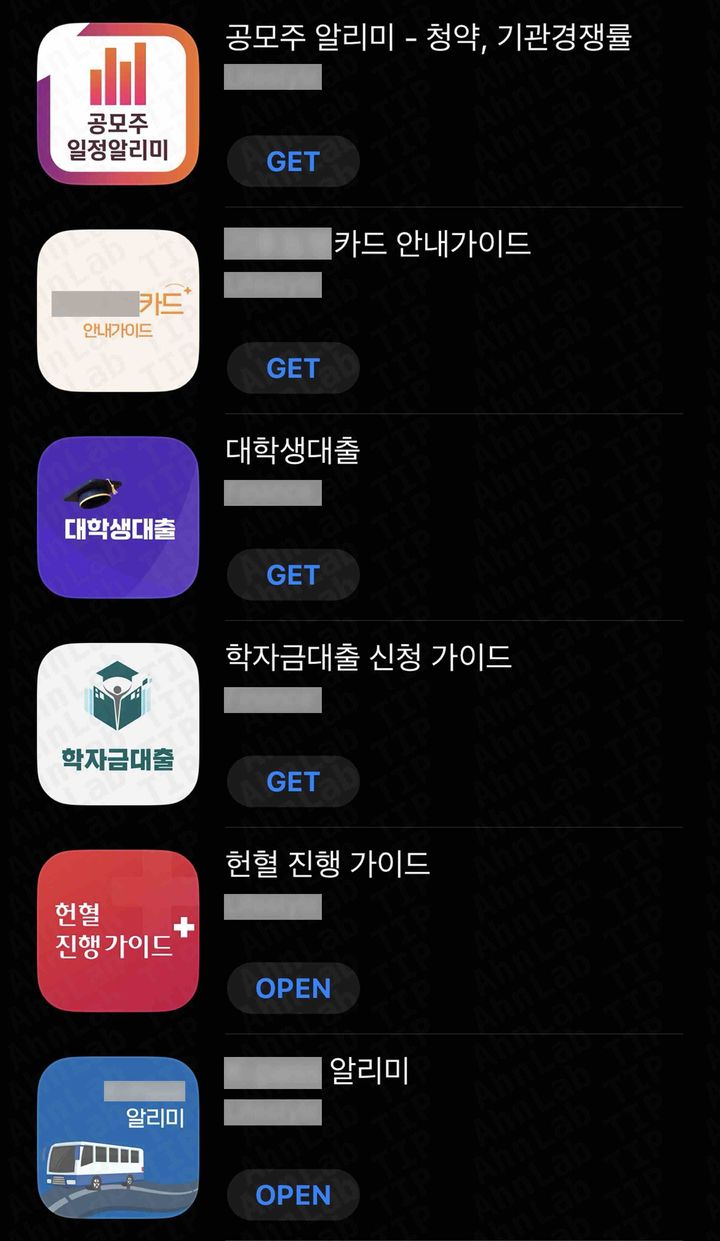Tap GET for the 대학생대출 app
This screenshot has width=720, height=1241.
coord(293,574)
